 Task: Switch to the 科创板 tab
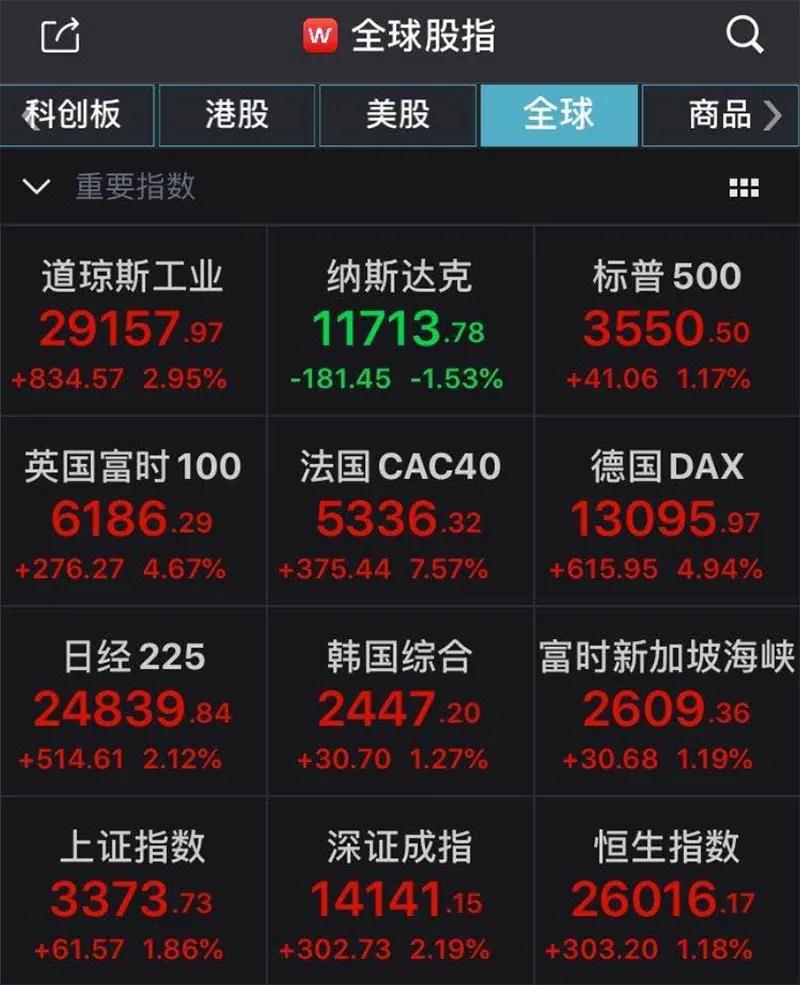tap(78, 115)
